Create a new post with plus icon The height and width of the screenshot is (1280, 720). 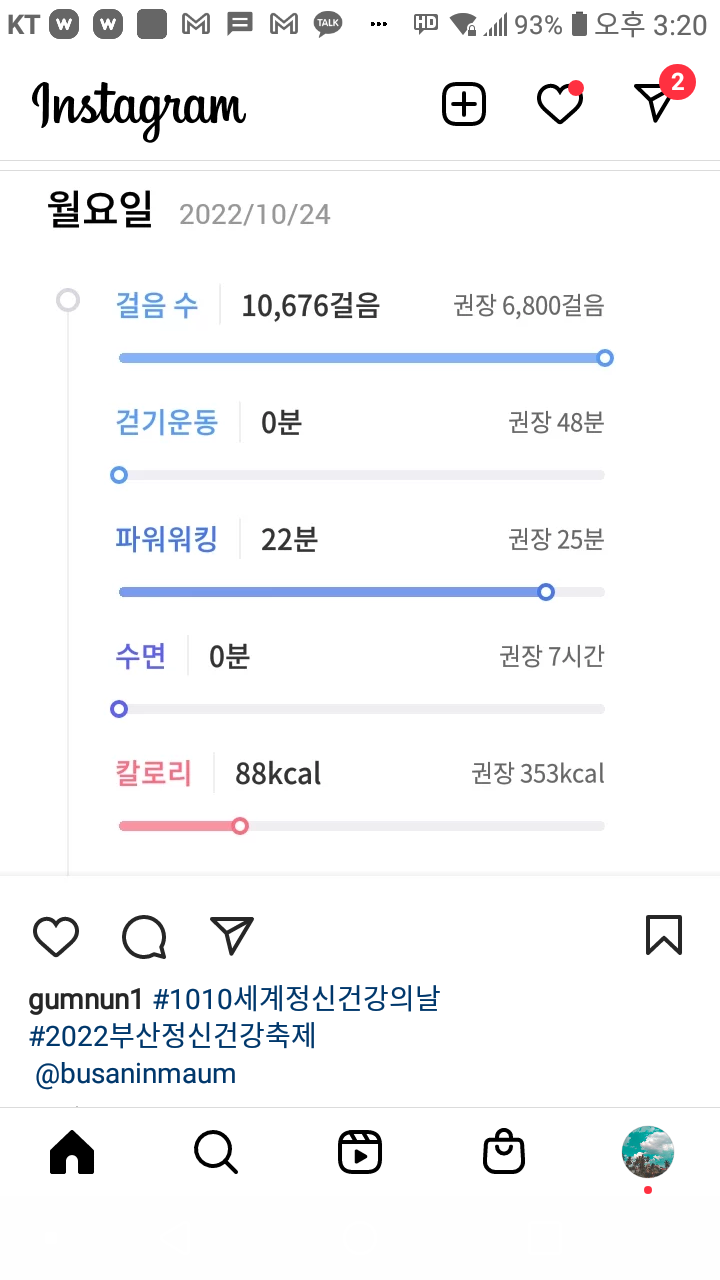[464, 104]
